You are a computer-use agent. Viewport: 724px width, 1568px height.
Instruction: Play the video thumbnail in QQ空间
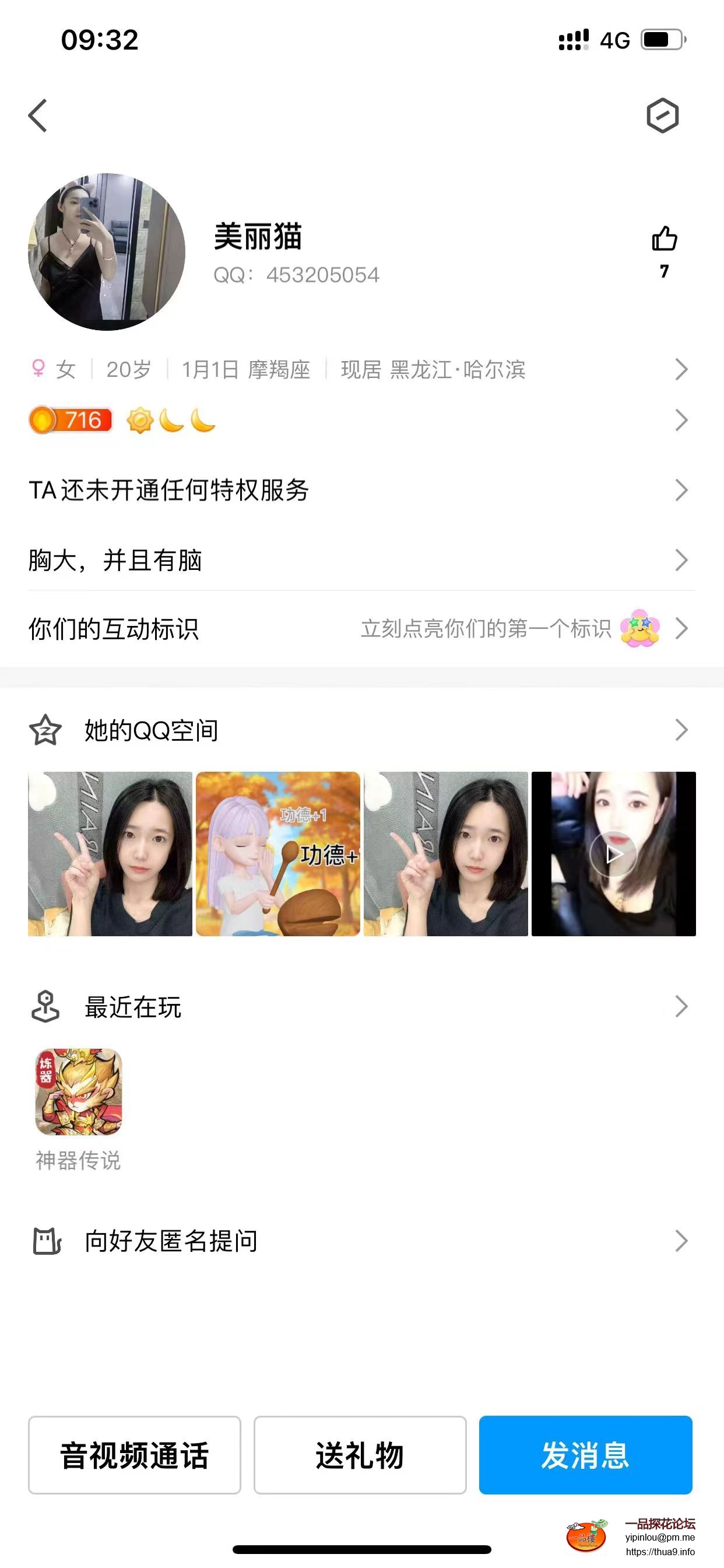pos(613,854)
